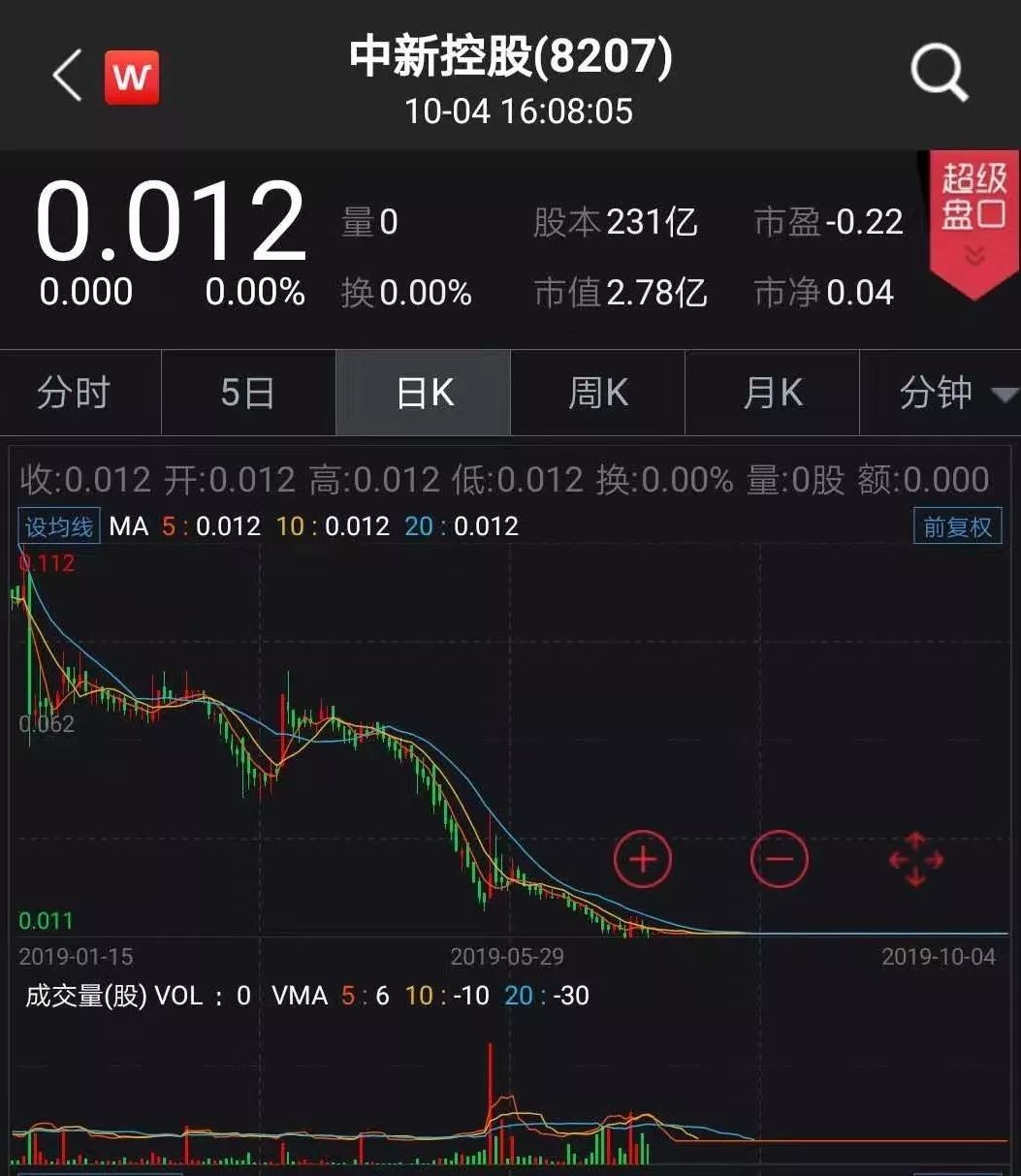Select the 分时 intraday tab
Screen dimensions: 1021x1176
point(79,393)
